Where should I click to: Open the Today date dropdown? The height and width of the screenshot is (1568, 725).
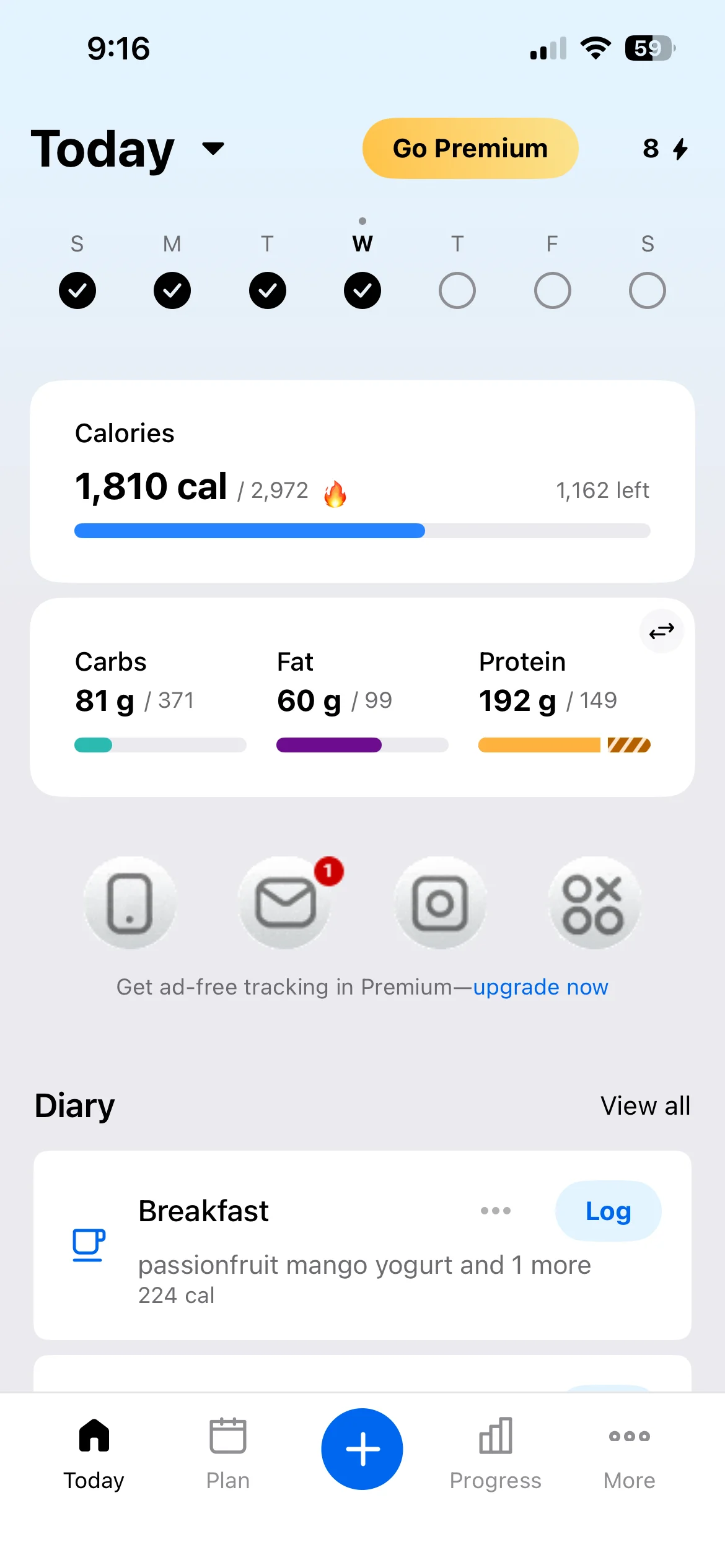coord(213,149)
